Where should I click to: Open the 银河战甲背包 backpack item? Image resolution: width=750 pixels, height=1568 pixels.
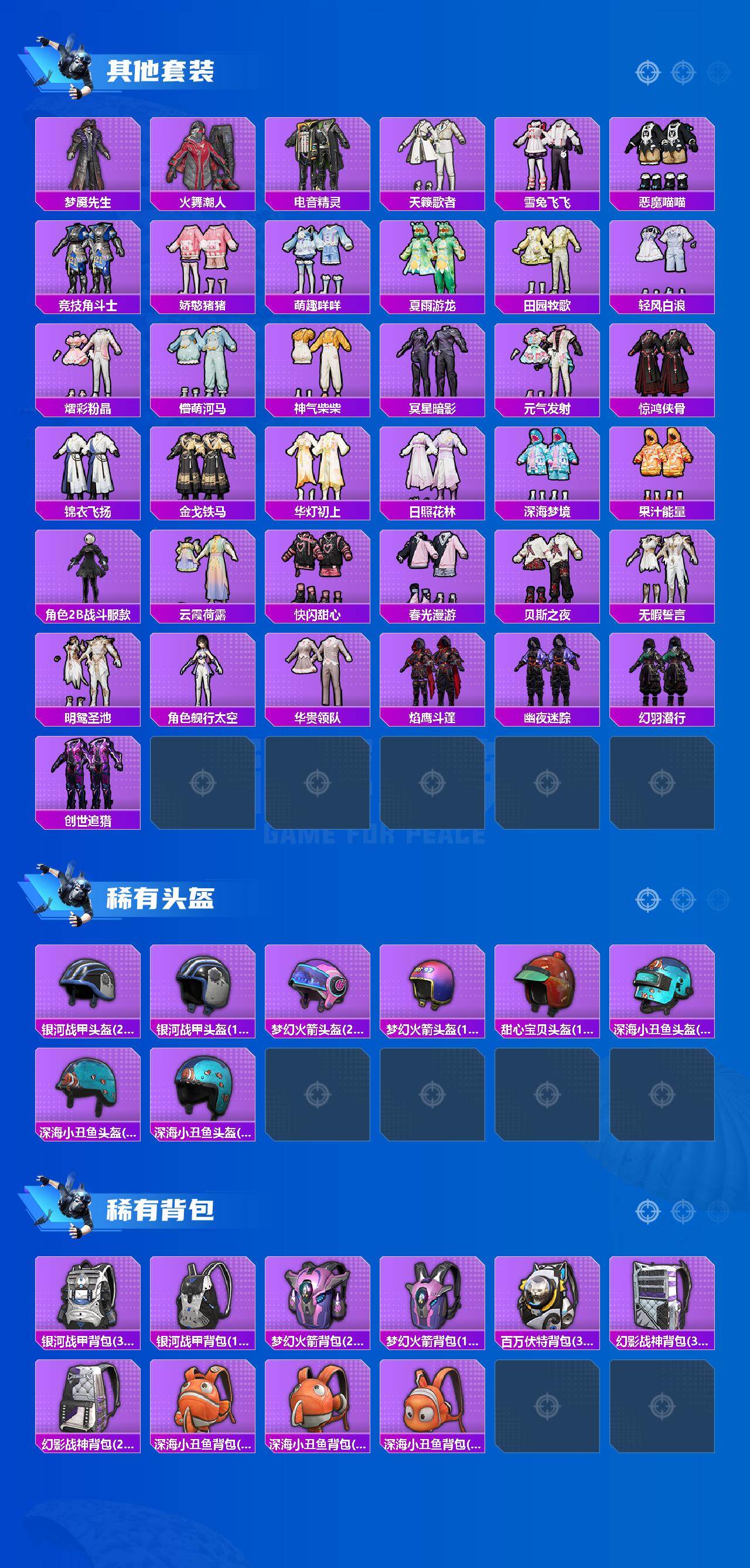(x=89, y=1303)
